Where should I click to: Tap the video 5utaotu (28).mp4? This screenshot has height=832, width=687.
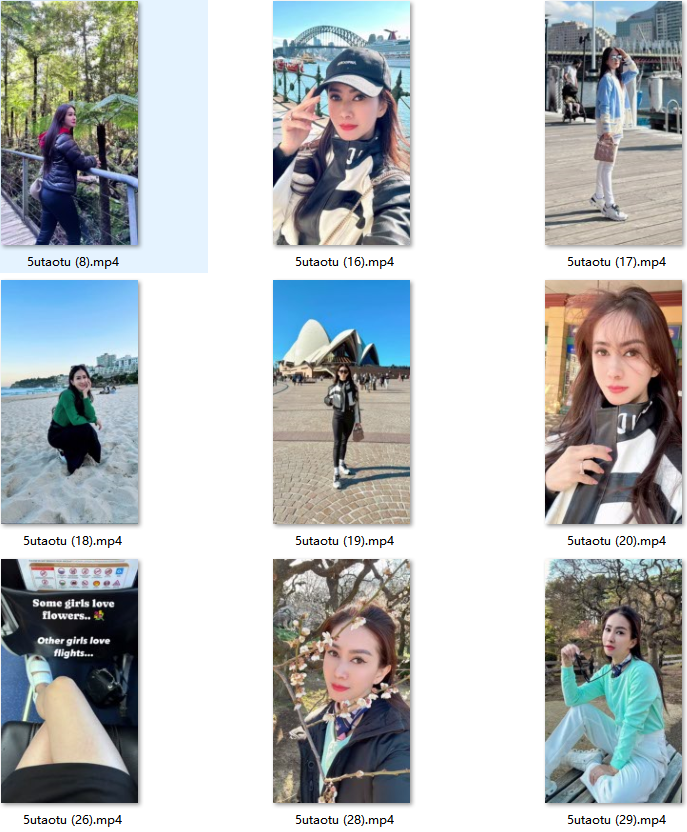pos(342,681)
